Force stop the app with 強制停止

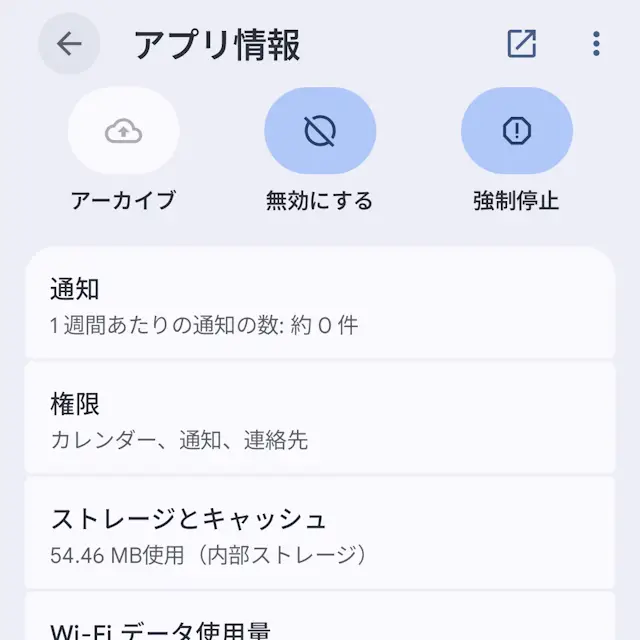click(x=516, y=132)
